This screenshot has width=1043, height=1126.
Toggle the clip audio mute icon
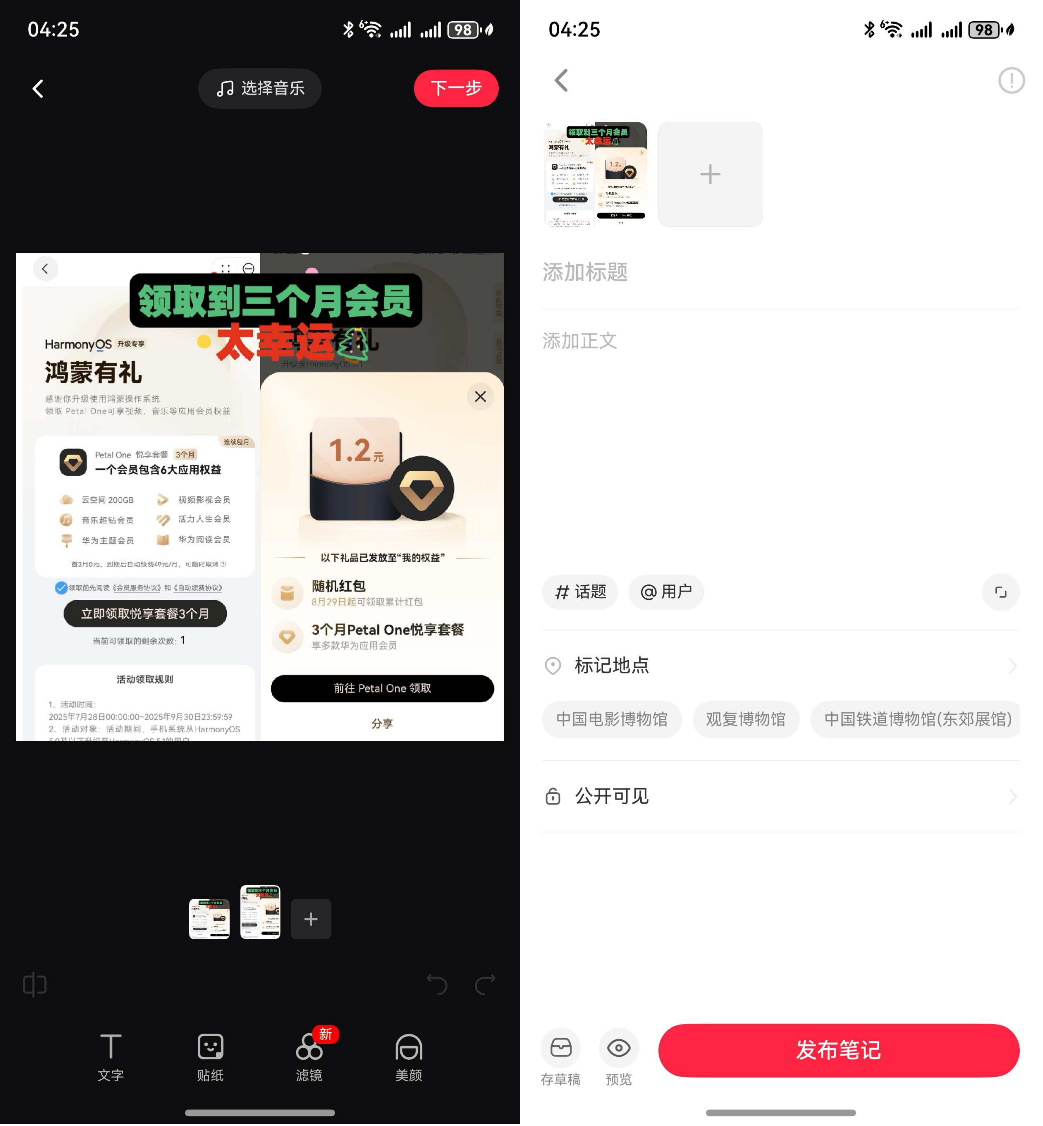tap(34, 985)
